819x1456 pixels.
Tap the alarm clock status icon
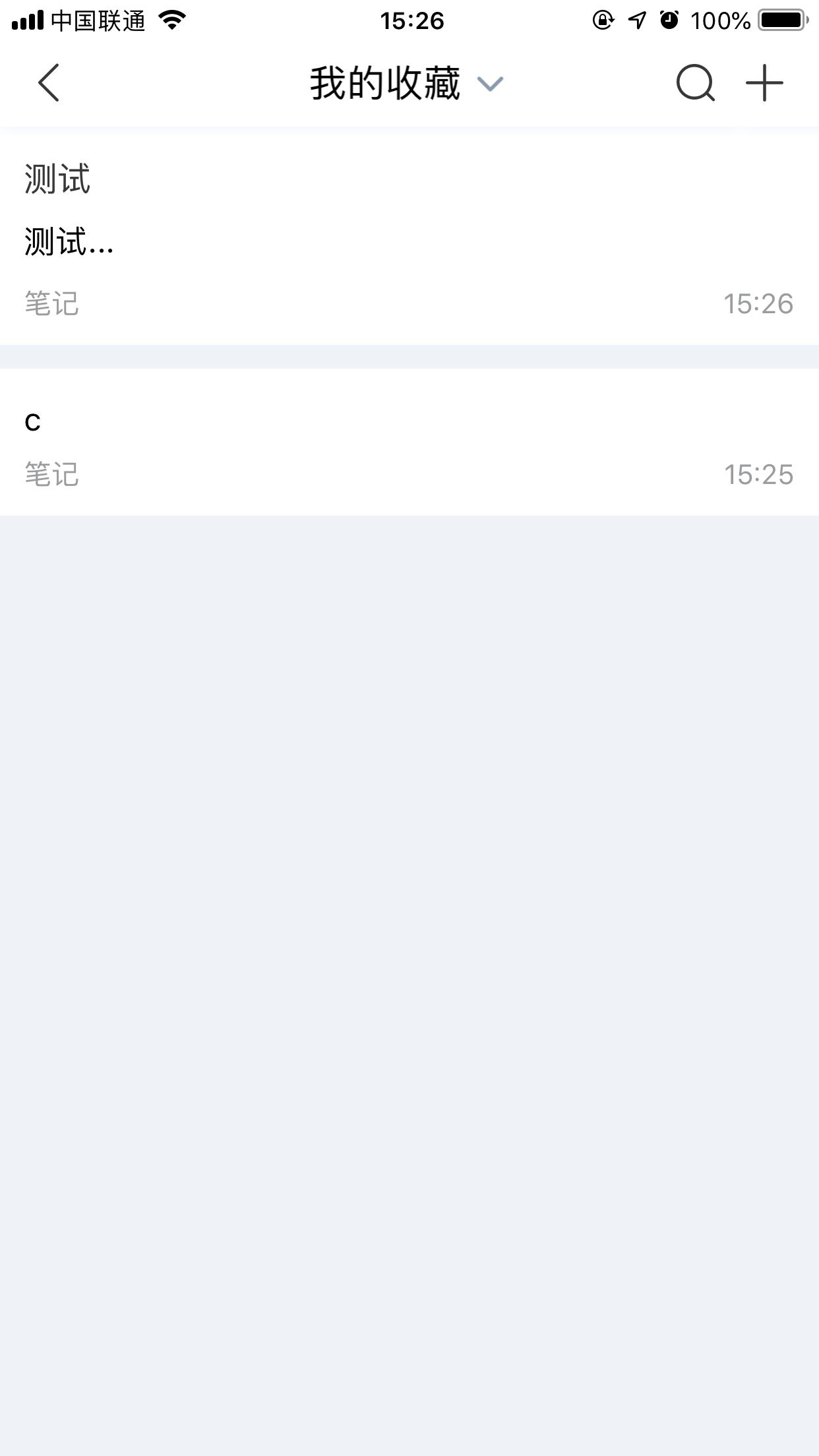point(669,20)
